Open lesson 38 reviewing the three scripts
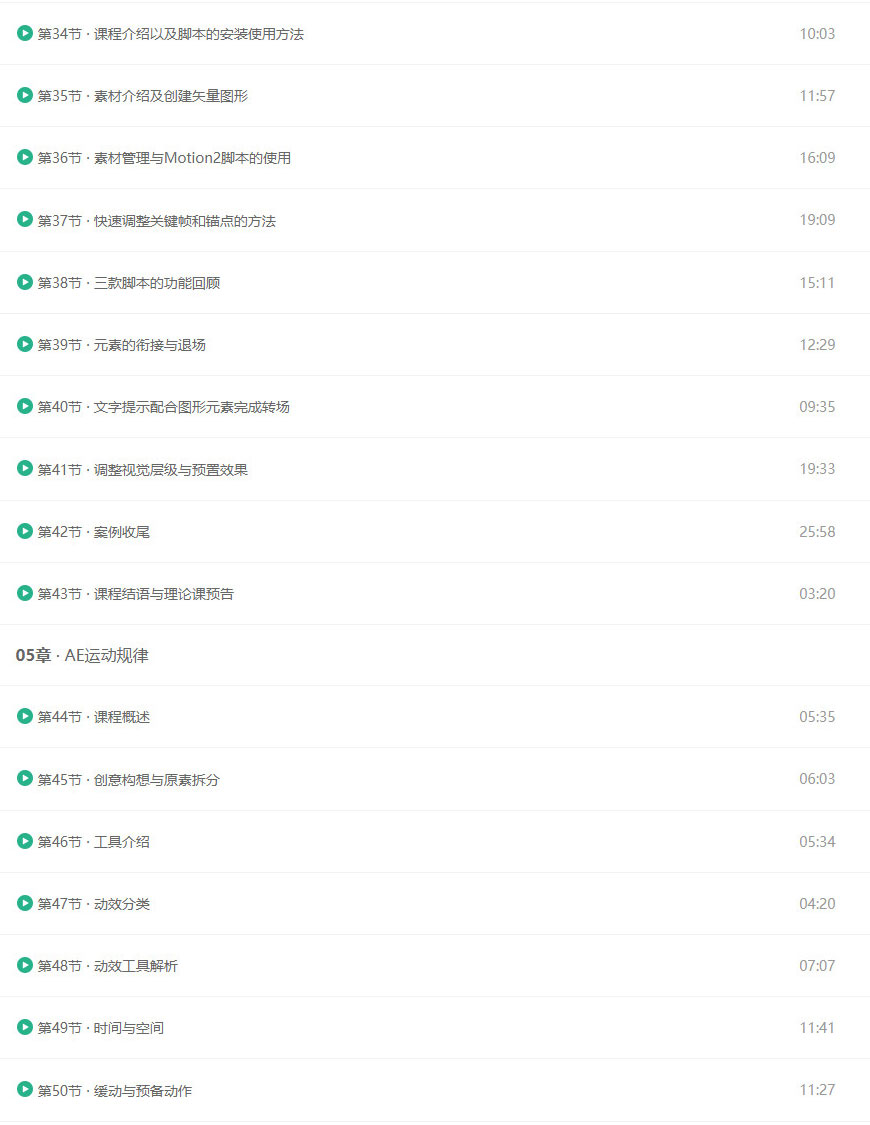Viewport: 870px width, 1125px height. [128, 283]
